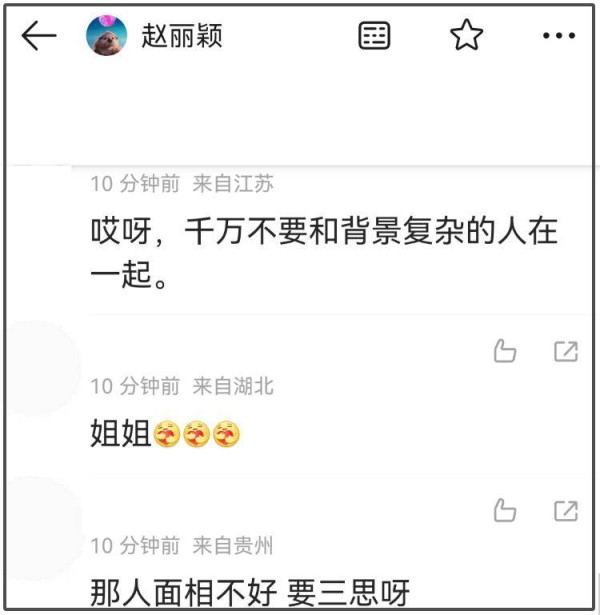Image resolution: width=600 pixels, height=615 pixels.
Task: Open the three-dot overflow menu
Action: [558, 36]
